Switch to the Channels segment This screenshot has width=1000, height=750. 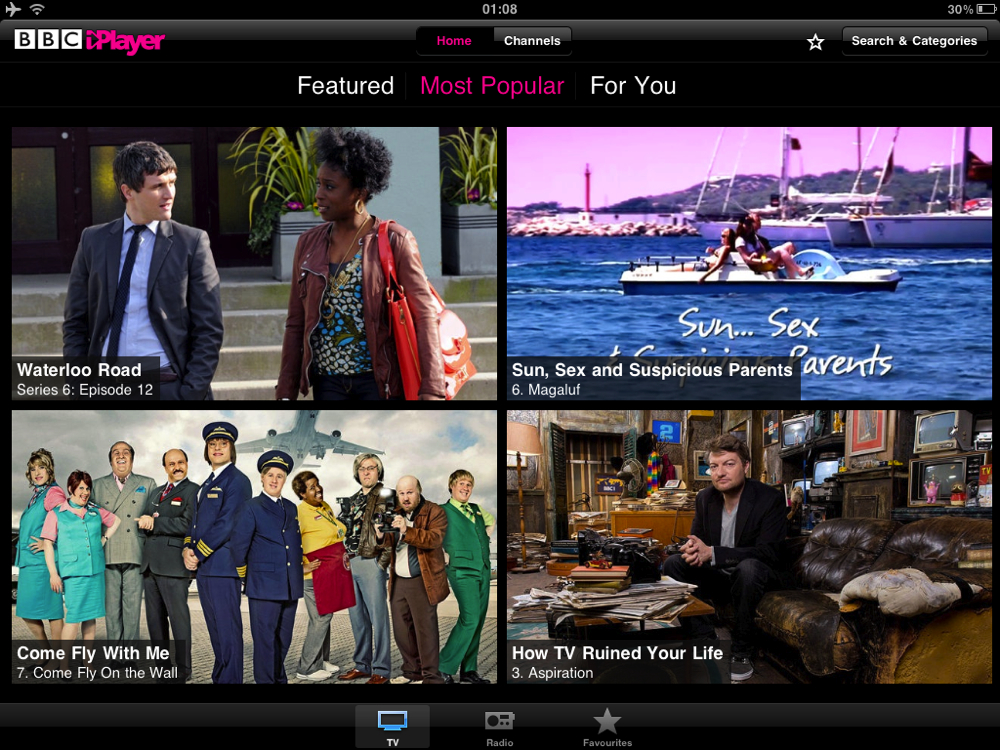pyautogui.click(x=532, y=41)
